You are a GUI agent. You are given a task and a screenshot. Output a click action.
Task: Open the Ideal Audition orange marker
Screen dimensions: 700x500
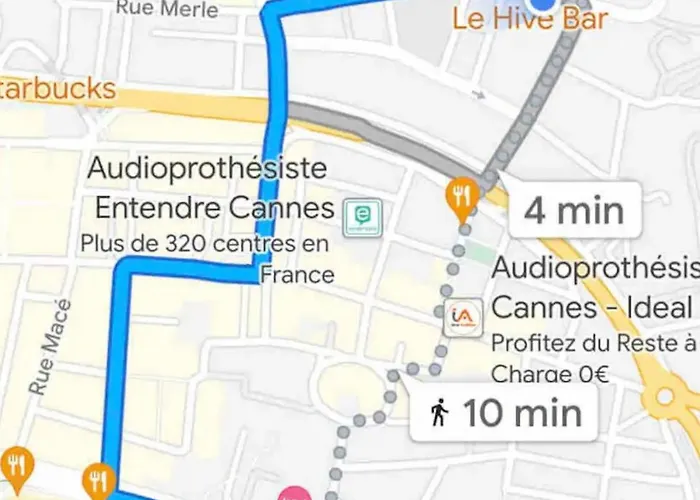tap(464, 317)
